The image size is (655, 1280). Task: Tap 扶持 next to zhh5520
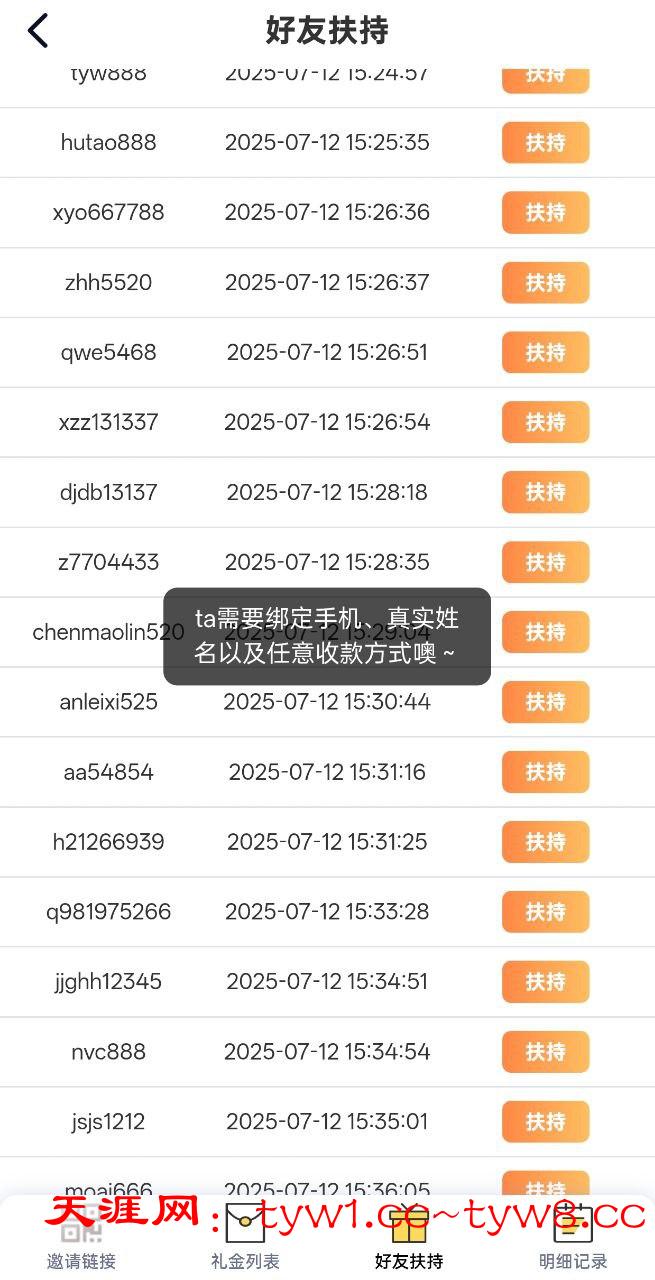tap(545, 283)
